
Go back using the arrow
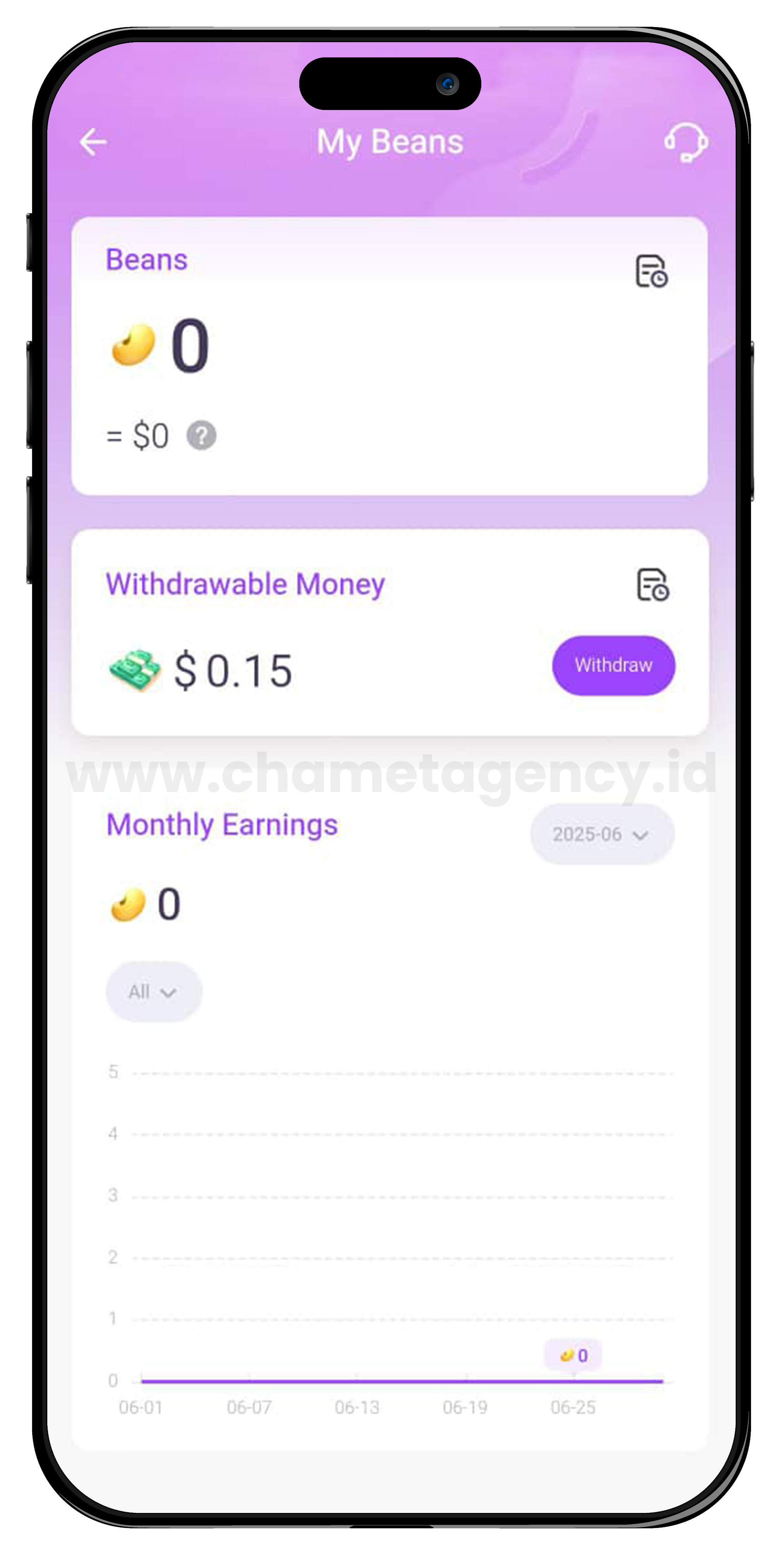(x=93, y=142)
